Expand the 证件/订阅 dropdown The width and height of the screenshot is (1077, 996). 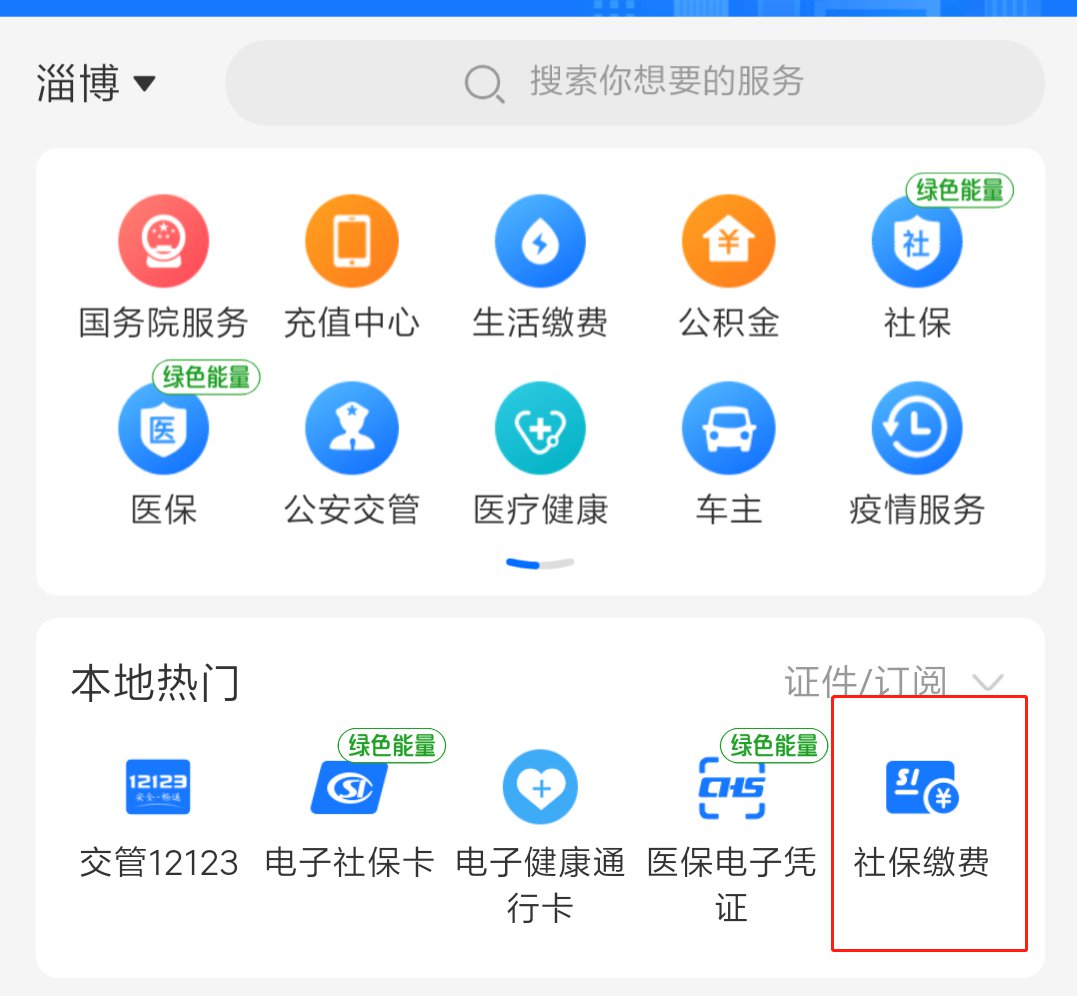[893, 683]
